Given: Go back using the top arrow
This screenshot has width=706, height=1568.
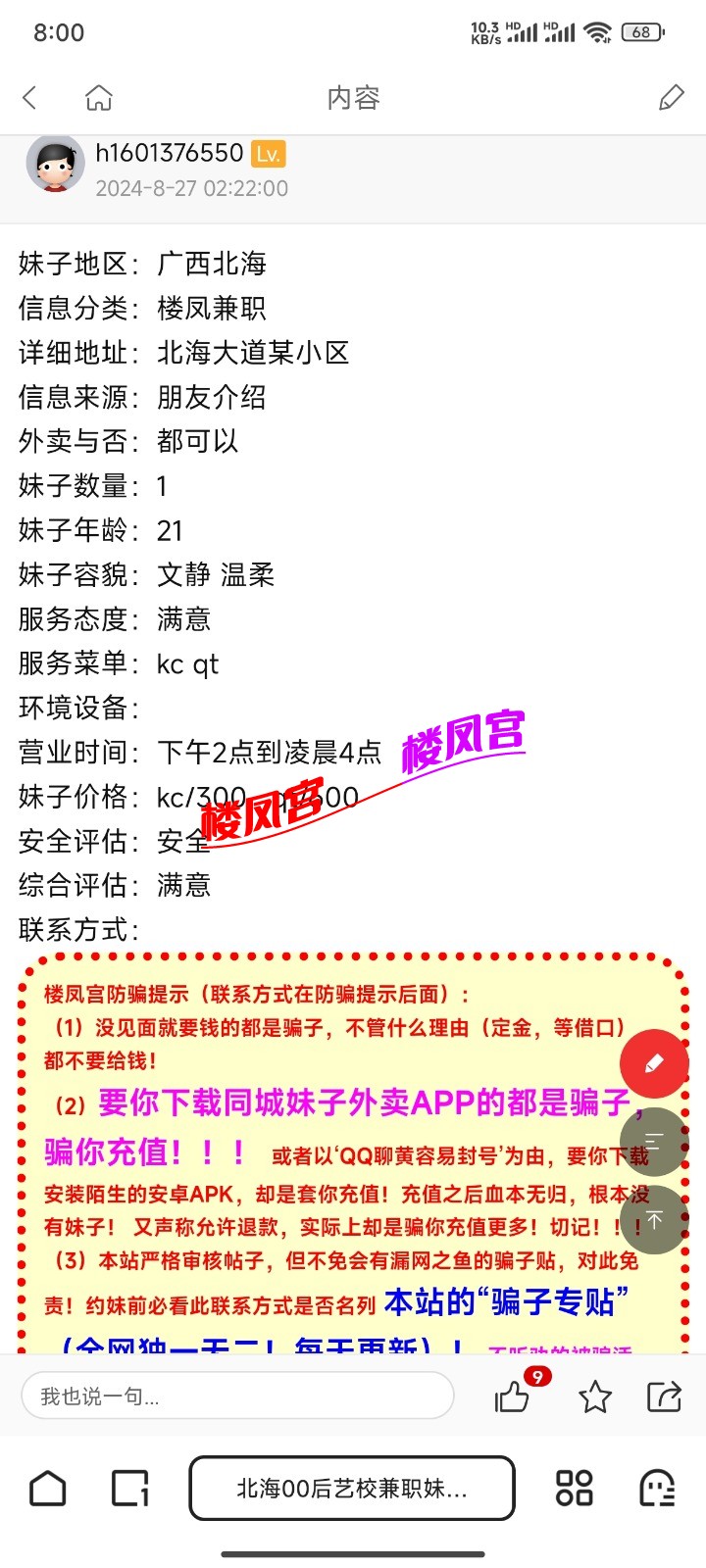Looking at the screenshot, I should [x=29, y=97].
